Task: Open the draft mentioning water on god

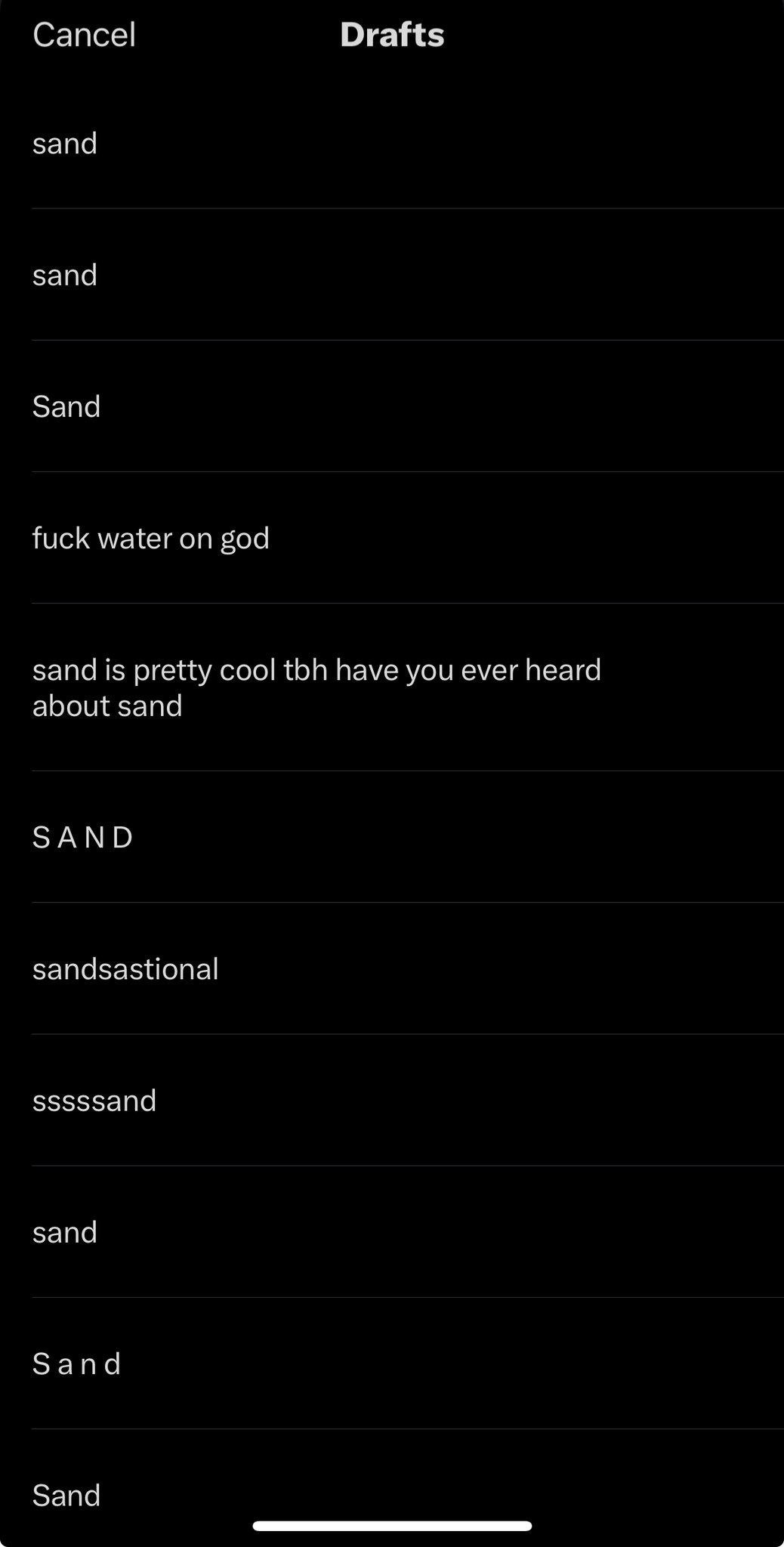Action: click(151, 539)
